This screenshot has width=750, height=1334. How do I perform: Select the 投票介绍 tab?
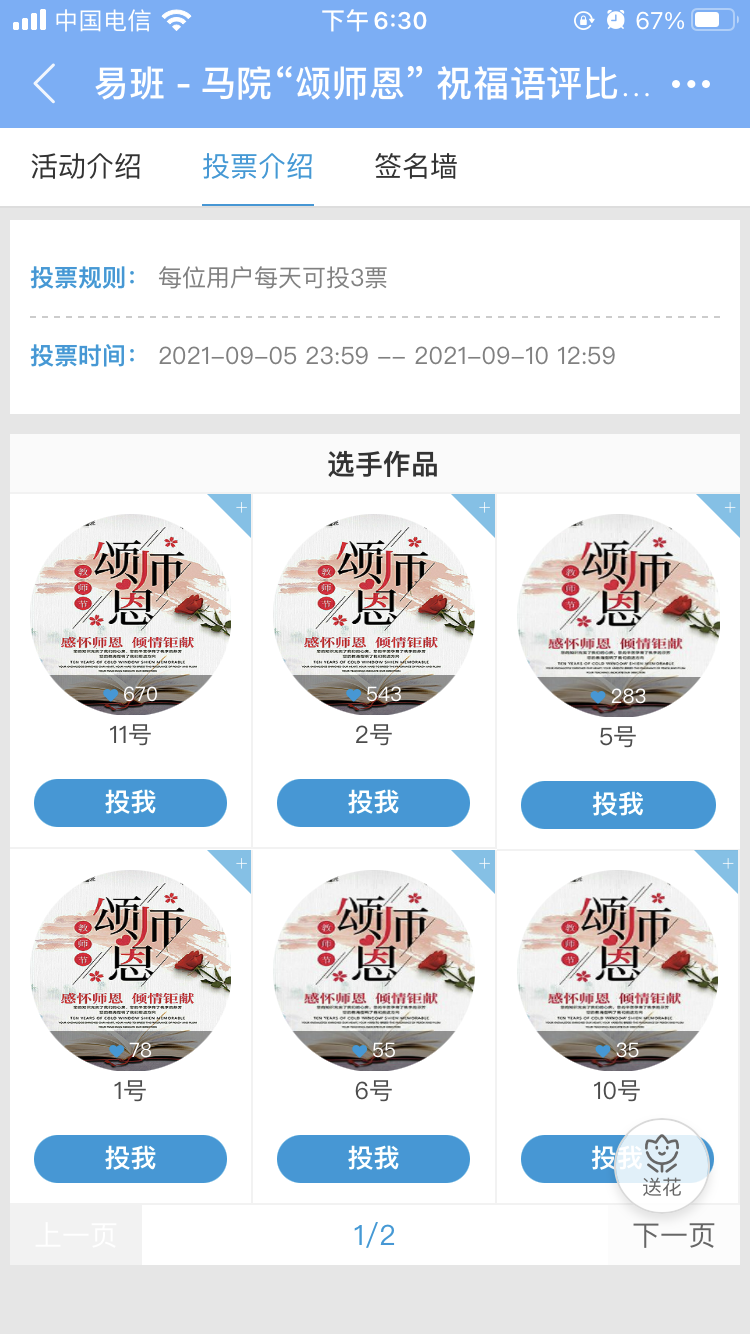point(258,166)
